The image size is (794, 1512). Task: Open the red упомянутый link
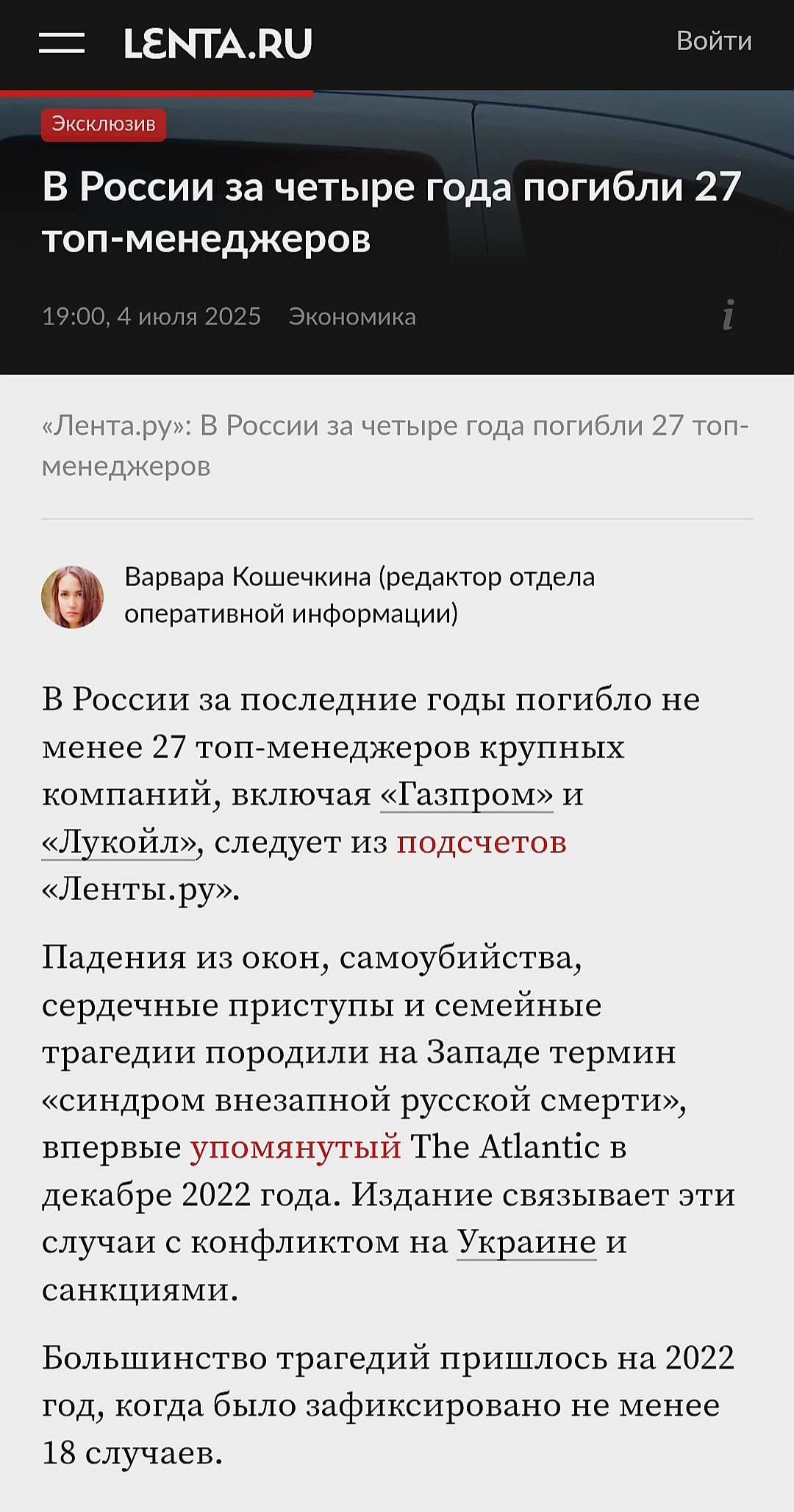click(x=296, y=1147)
